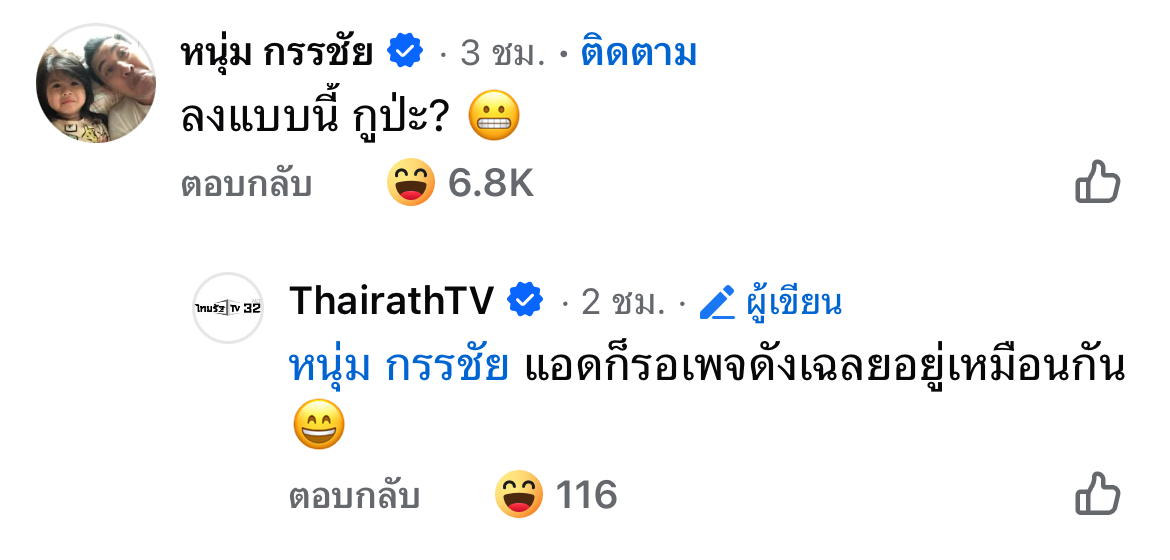Screen dimensions: 1170x560
Task: Open ThairathTV profile avatar
Action: coord(227,308)
